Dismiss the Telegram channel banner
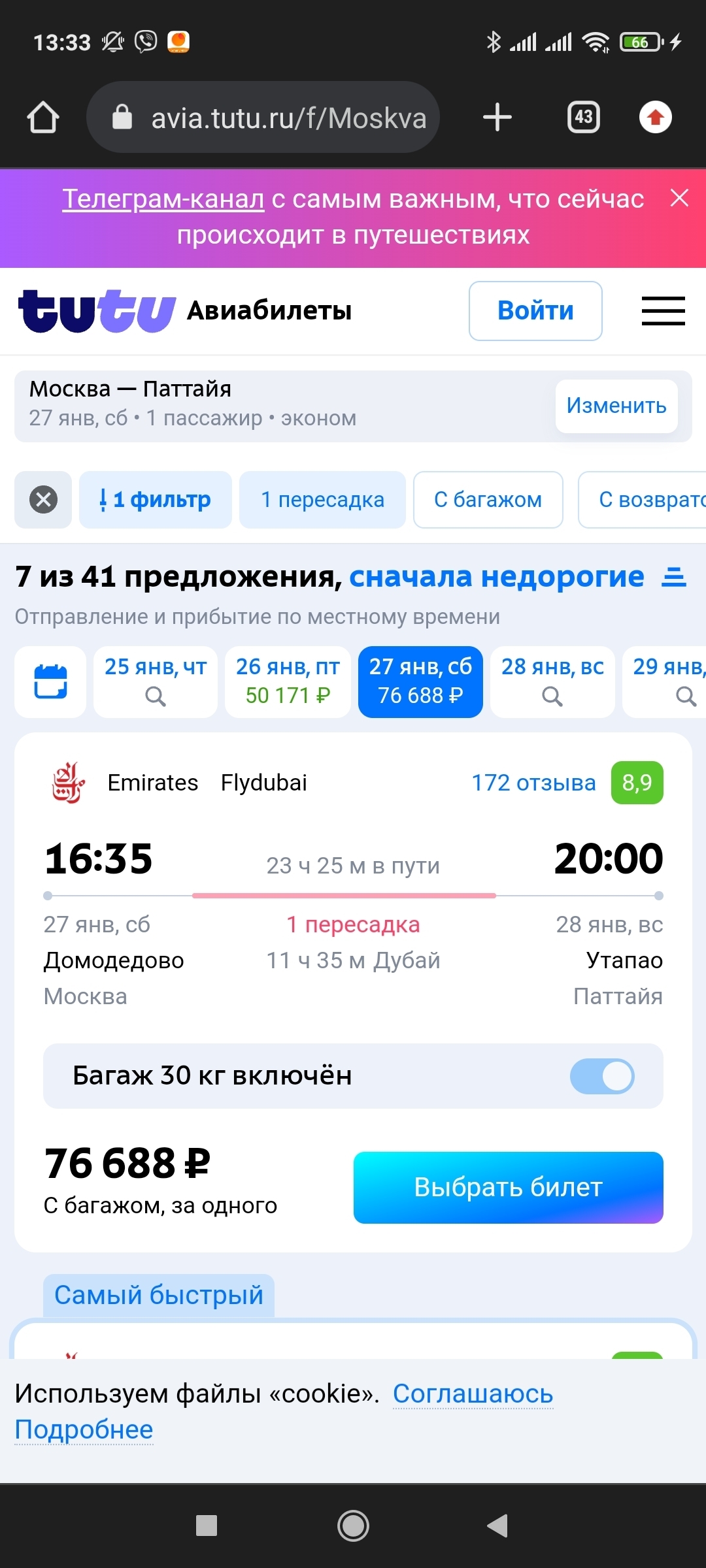The width and height of the screenshot is (706, 1568). (x=679, y=198)
